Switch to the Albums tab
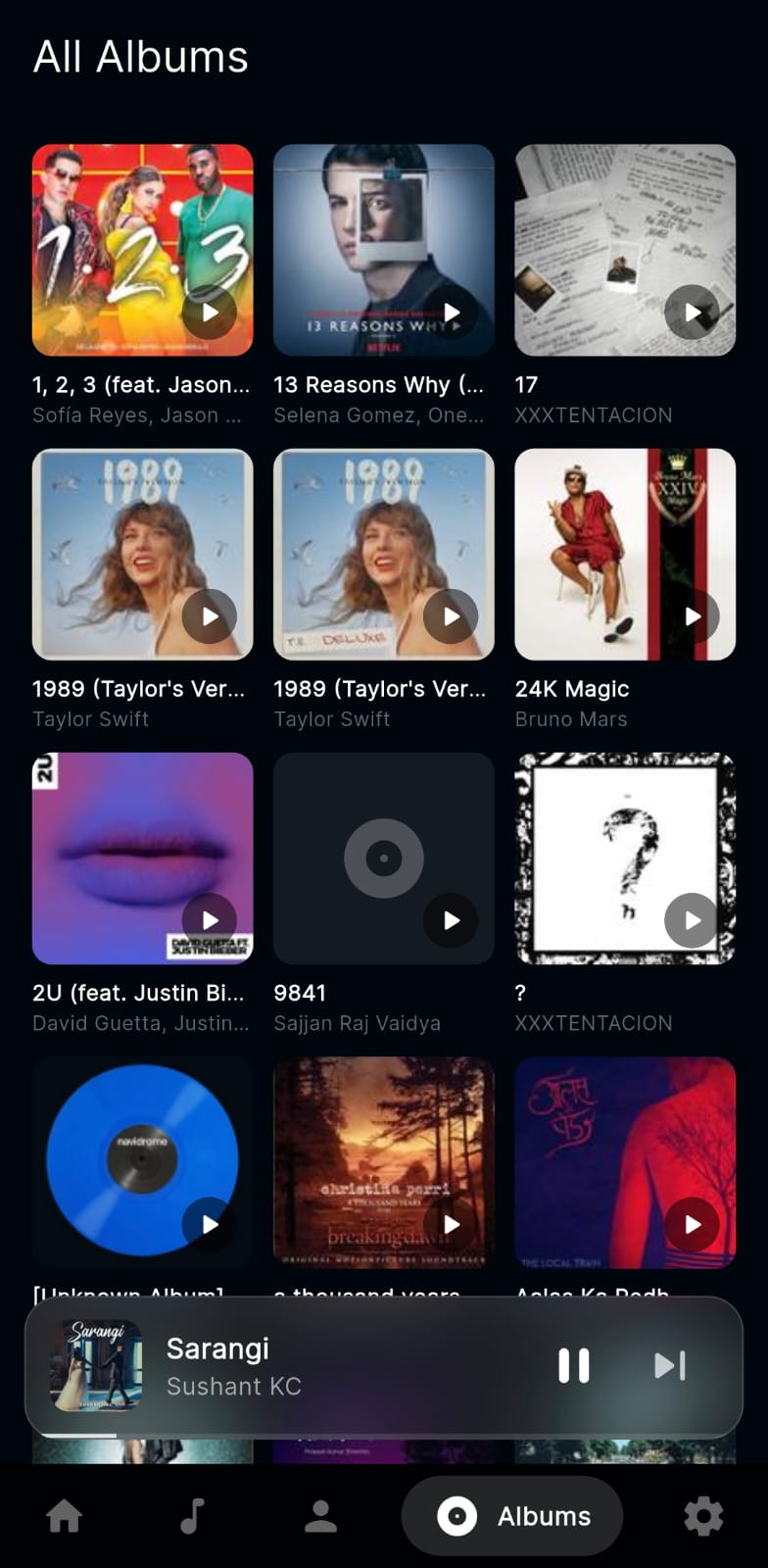Viewport: 768px width, 1568px height. tap(511, 1515)
